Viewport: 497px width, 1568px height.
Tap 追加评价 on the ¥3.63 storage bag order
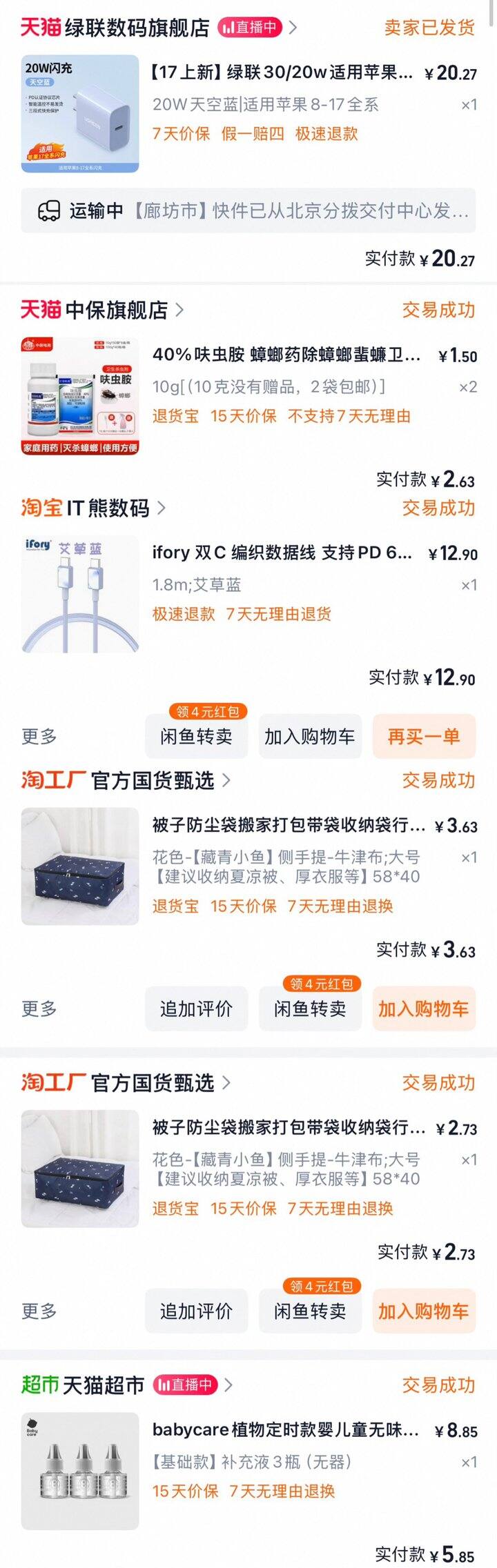[x=196, y=1009]
